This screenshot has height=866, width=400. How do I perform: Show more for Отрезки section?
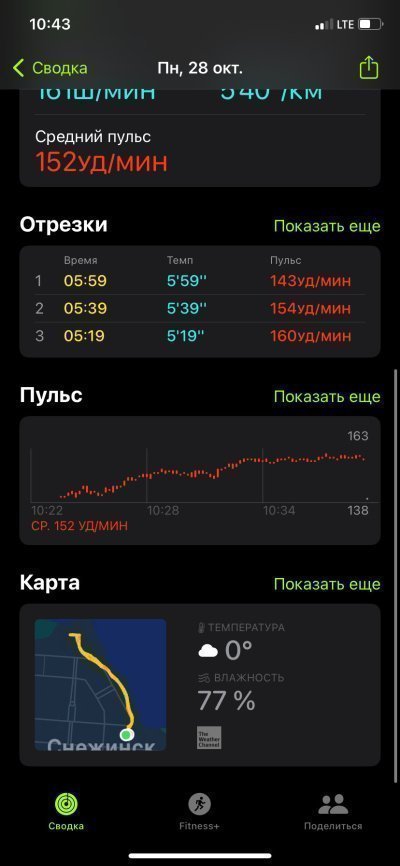coord(327,226)
